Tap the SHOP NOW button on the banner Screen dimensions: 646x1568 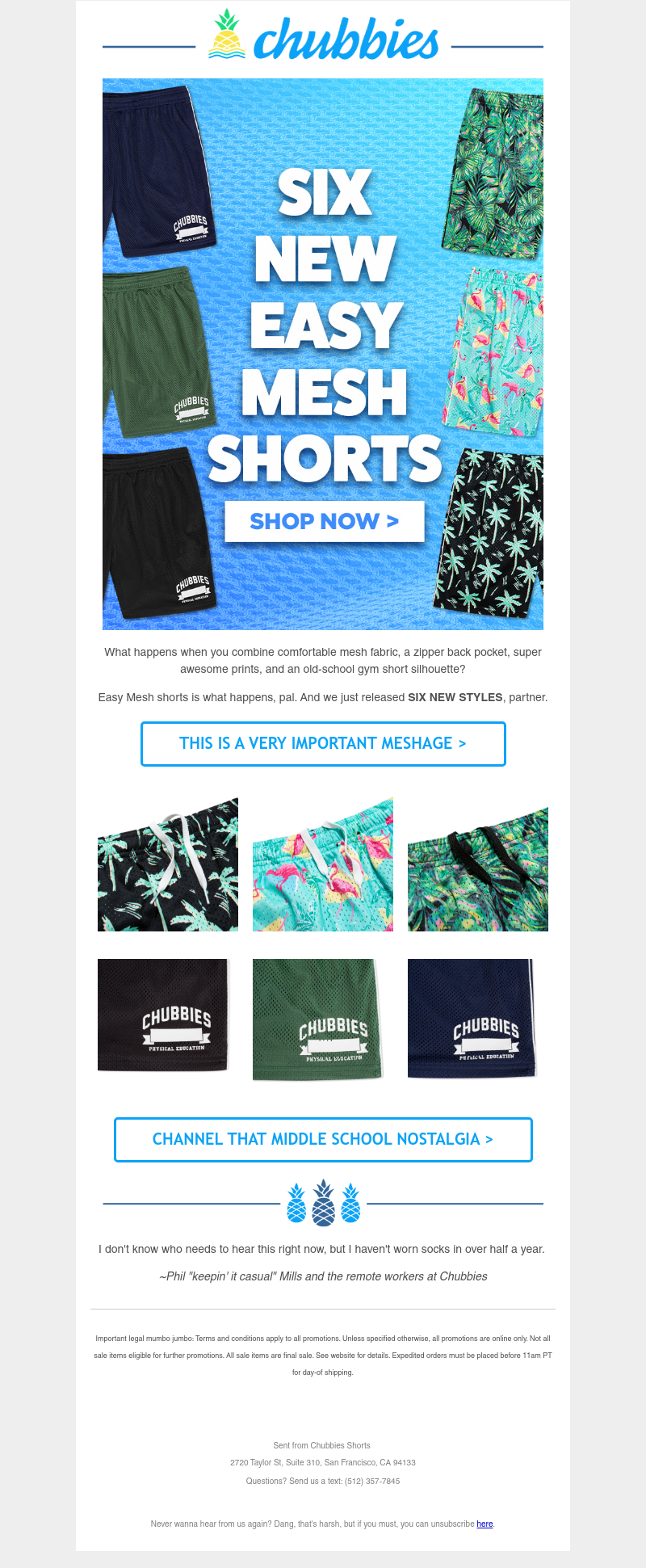324,521
